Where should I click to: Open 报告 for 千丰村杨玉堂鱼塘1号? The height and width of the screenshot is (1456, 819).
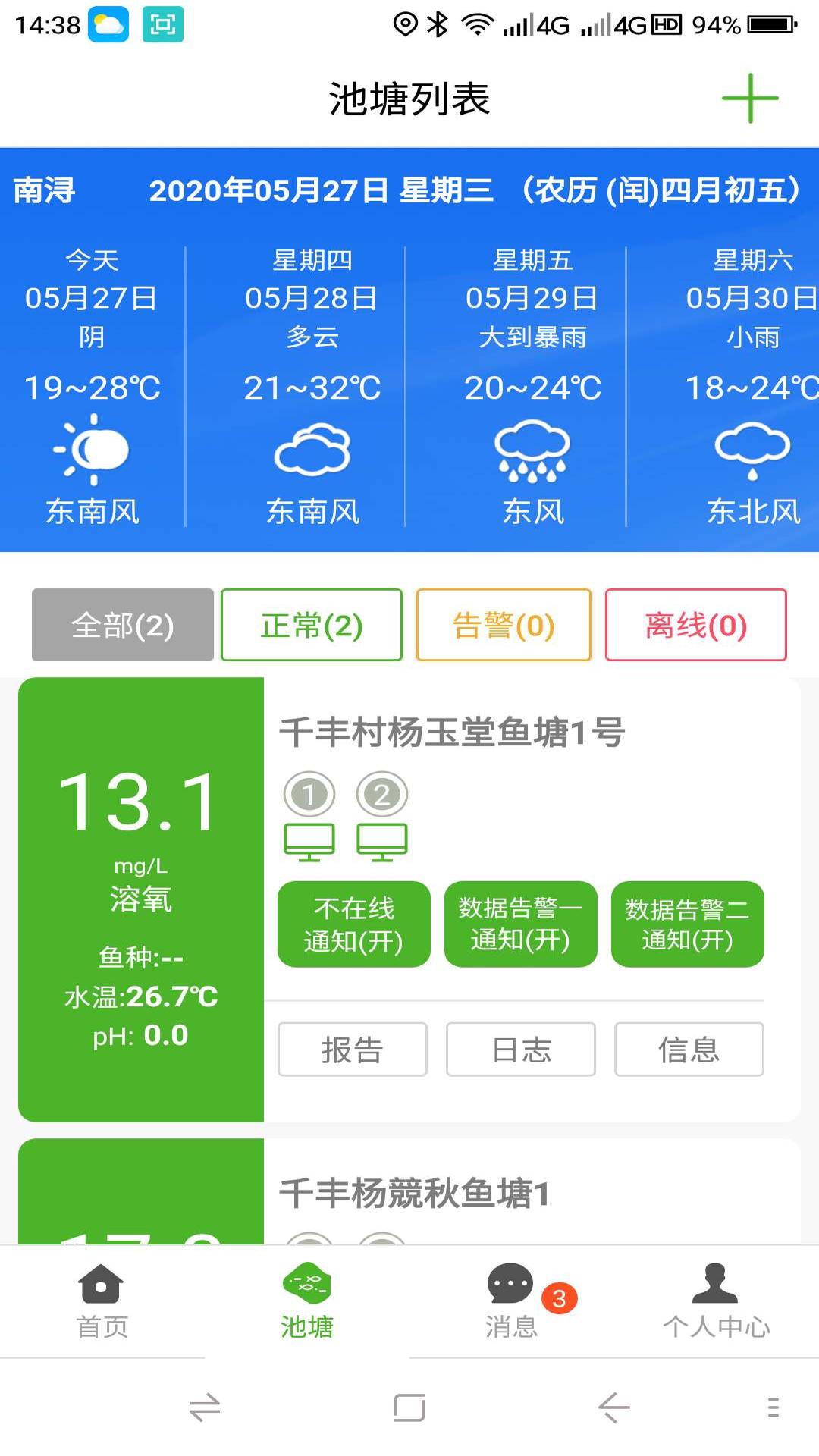(x=353, y=1050)
